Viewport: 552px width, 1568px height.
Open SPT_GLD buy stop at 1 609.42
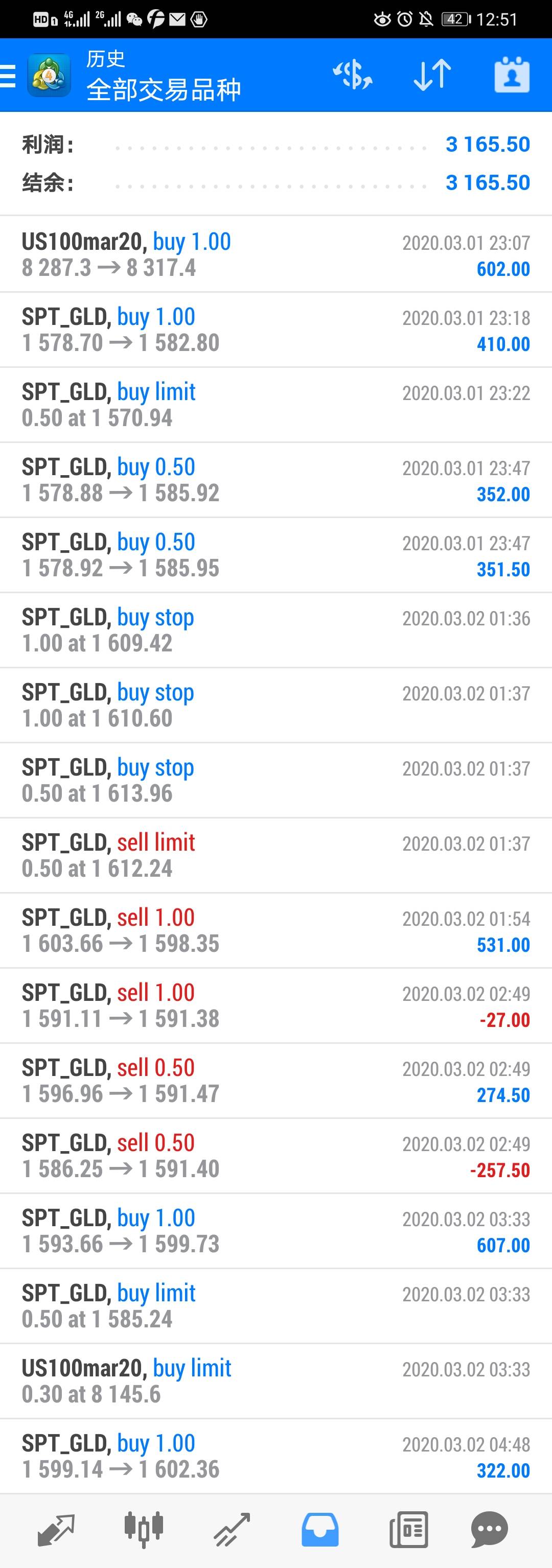pos(275,630)
